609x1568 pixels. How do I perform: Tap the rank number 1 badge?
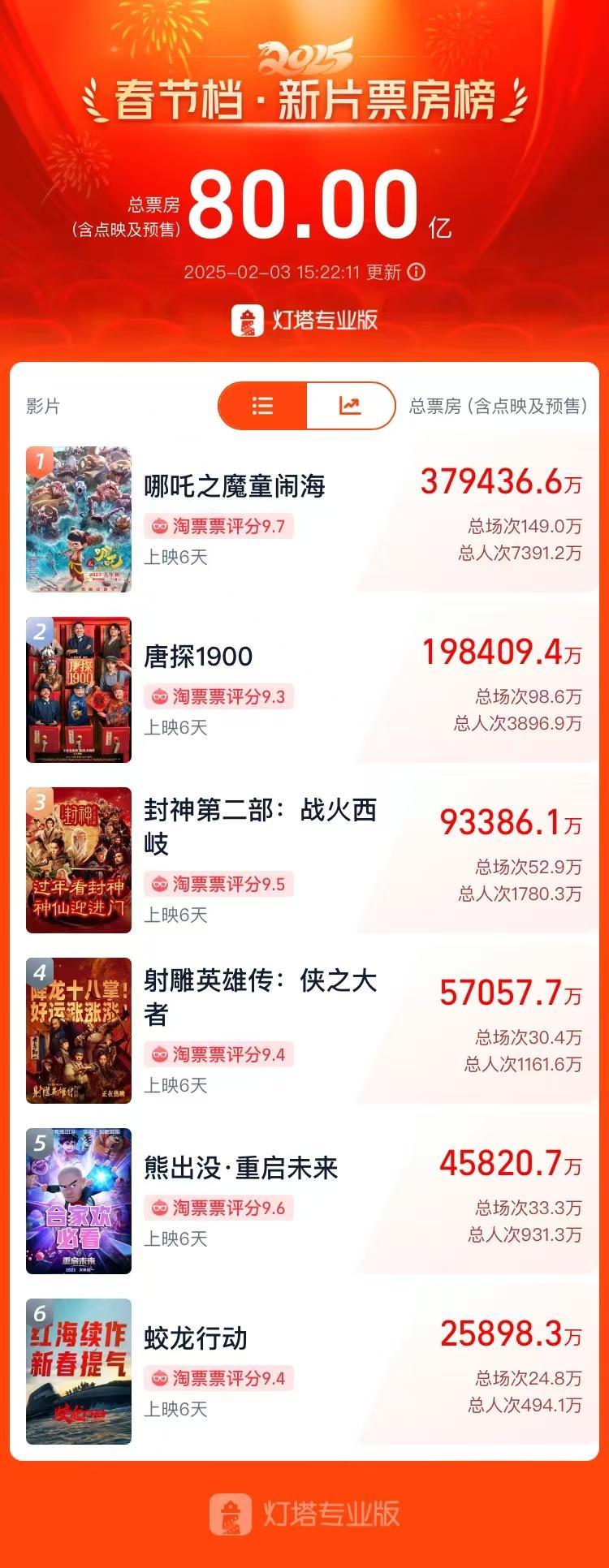click(x=41, y=460)
